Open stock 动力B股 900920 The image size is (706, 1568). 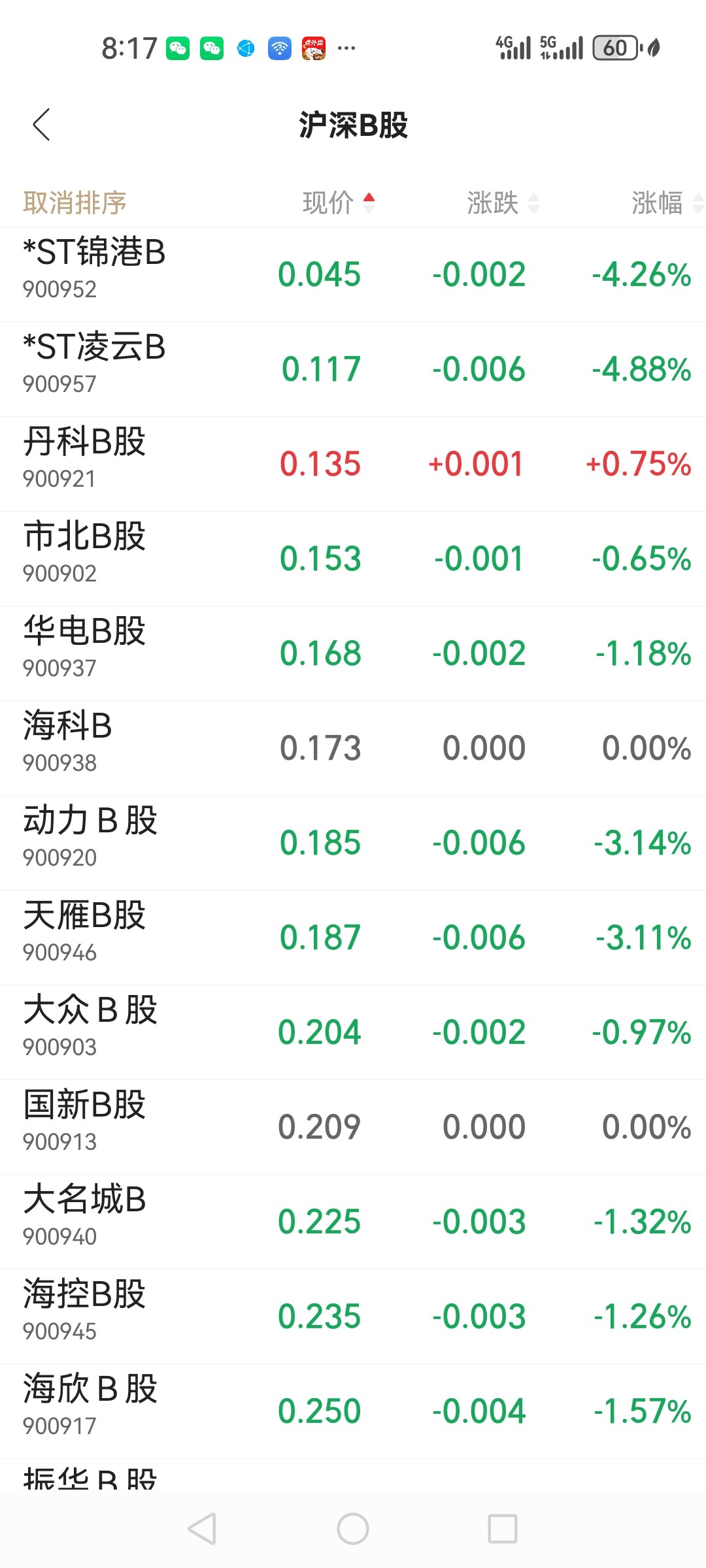pos(353,843)
